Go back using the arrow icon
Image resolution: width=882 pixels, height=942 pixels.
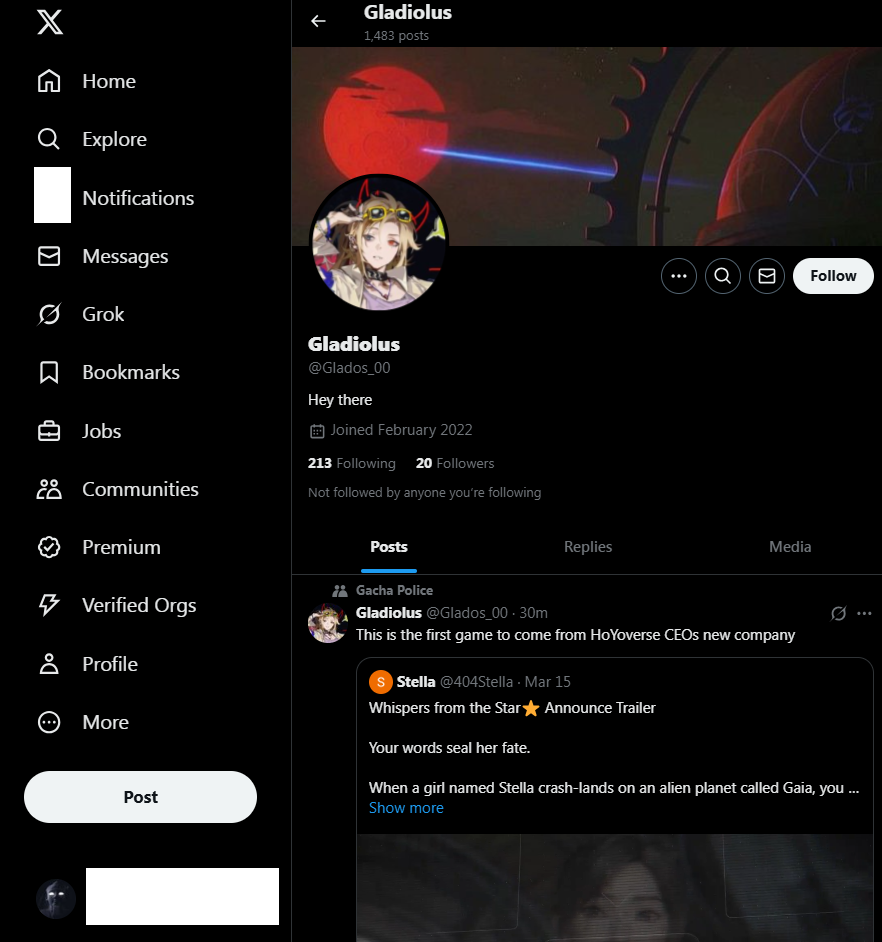click(318, 21)
